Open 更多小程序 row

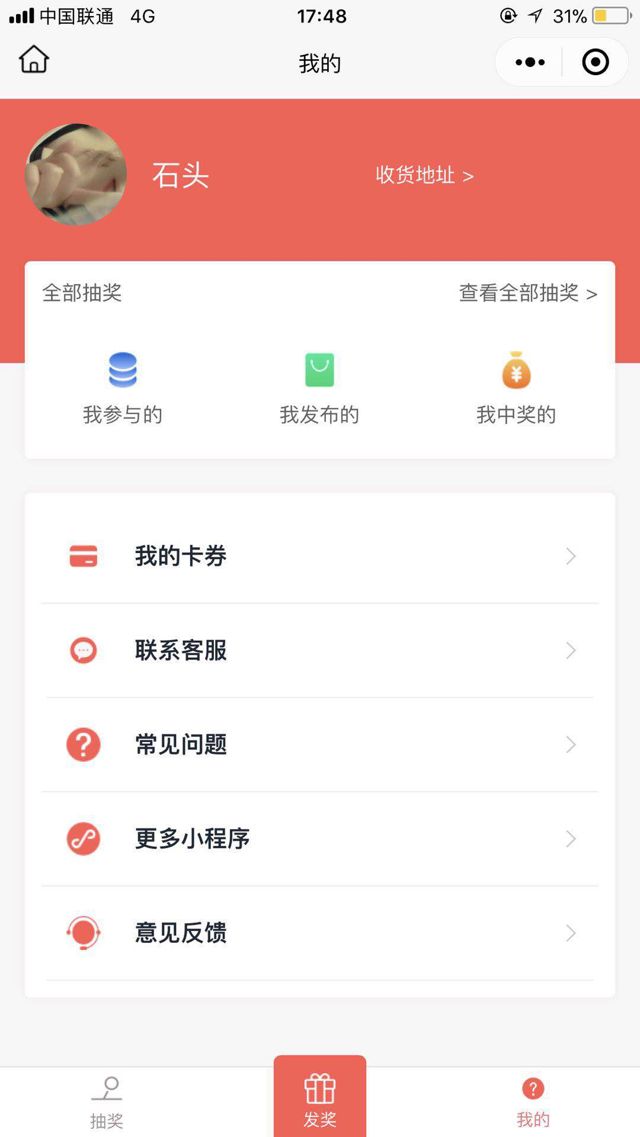320,838
